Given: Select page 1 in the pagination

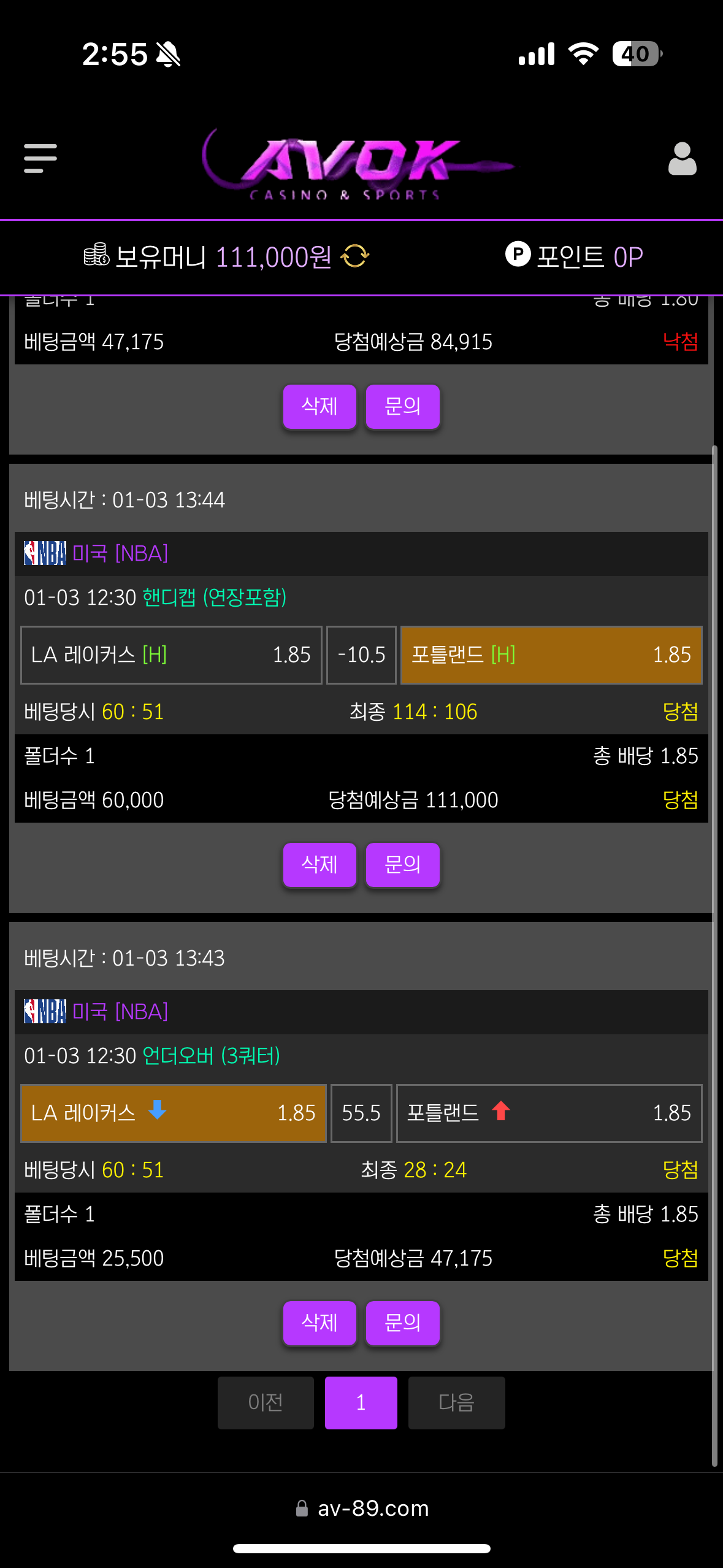Looking at the screenshot, I should point(361,1402).
